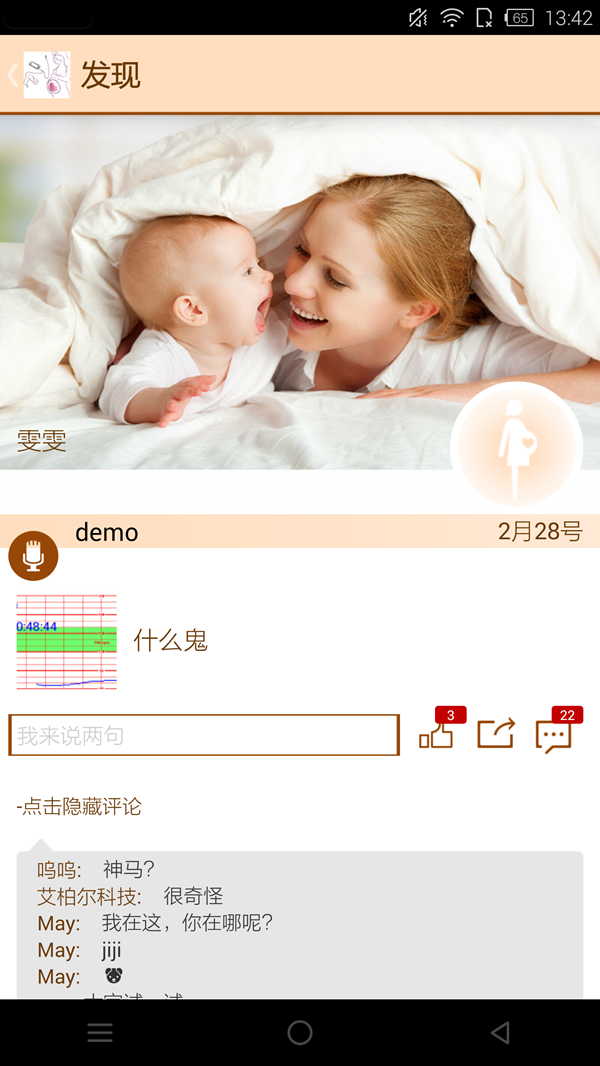Tap the pregnant woman avatar circle
The height and width of the screenshot is (1066, 600).
[516, 448]
